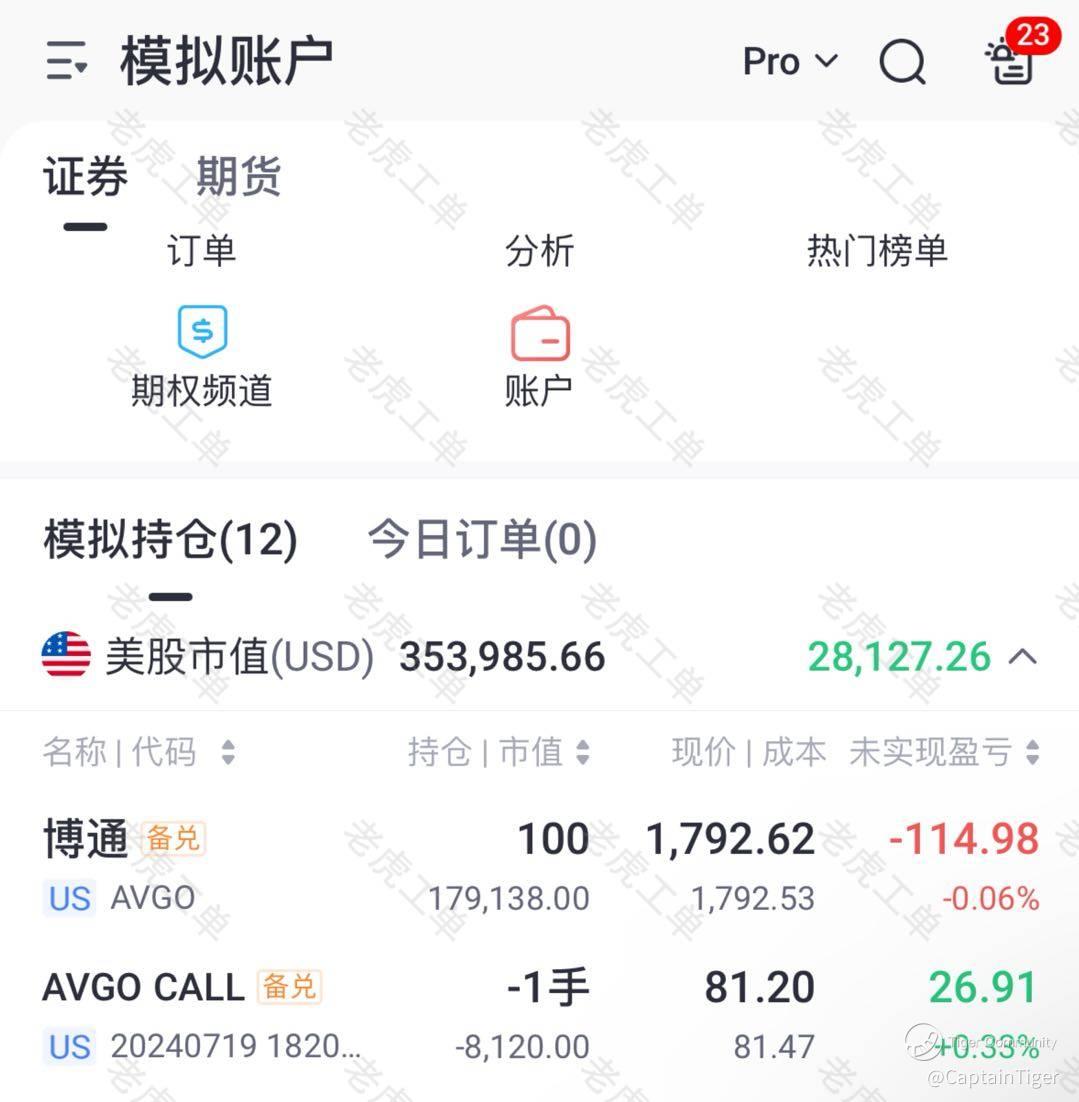Open 期权频道

[x=202, y=357]
